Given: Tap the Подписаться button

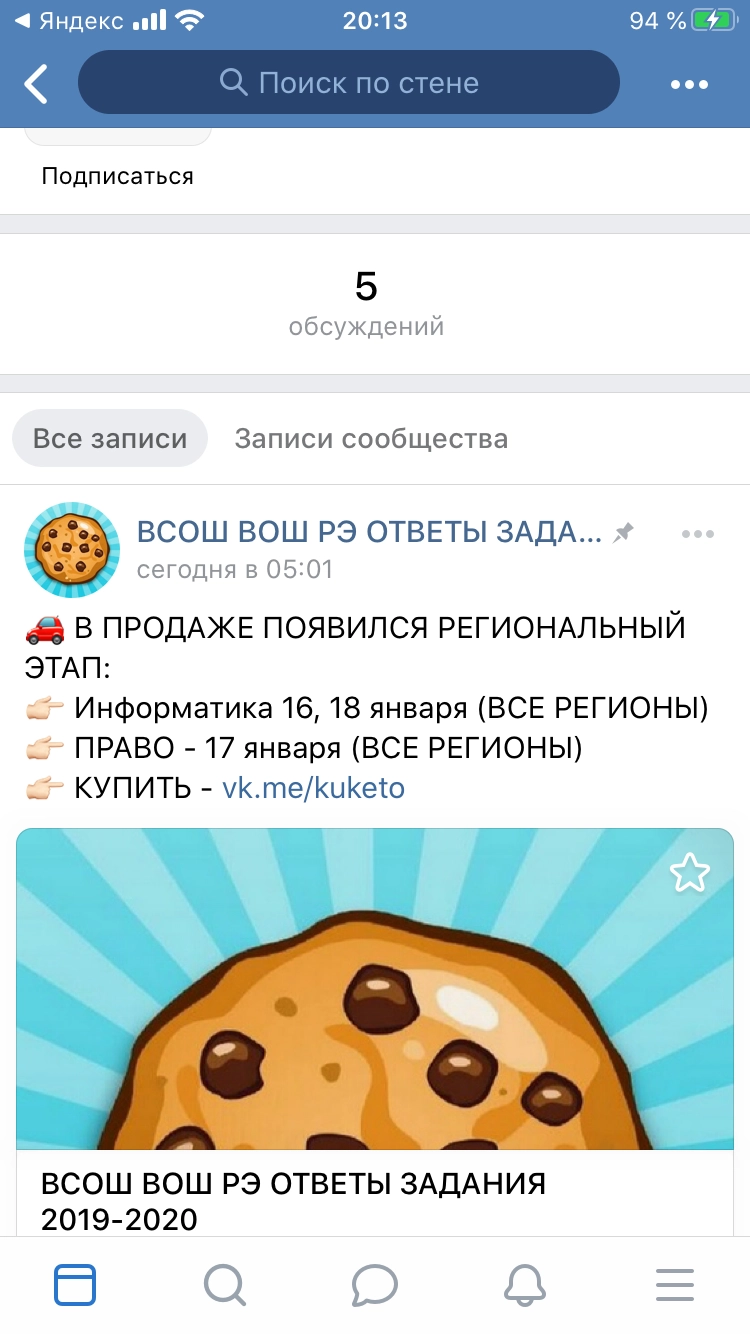Looking at the screenshot, I should click(x=117, y=176).
